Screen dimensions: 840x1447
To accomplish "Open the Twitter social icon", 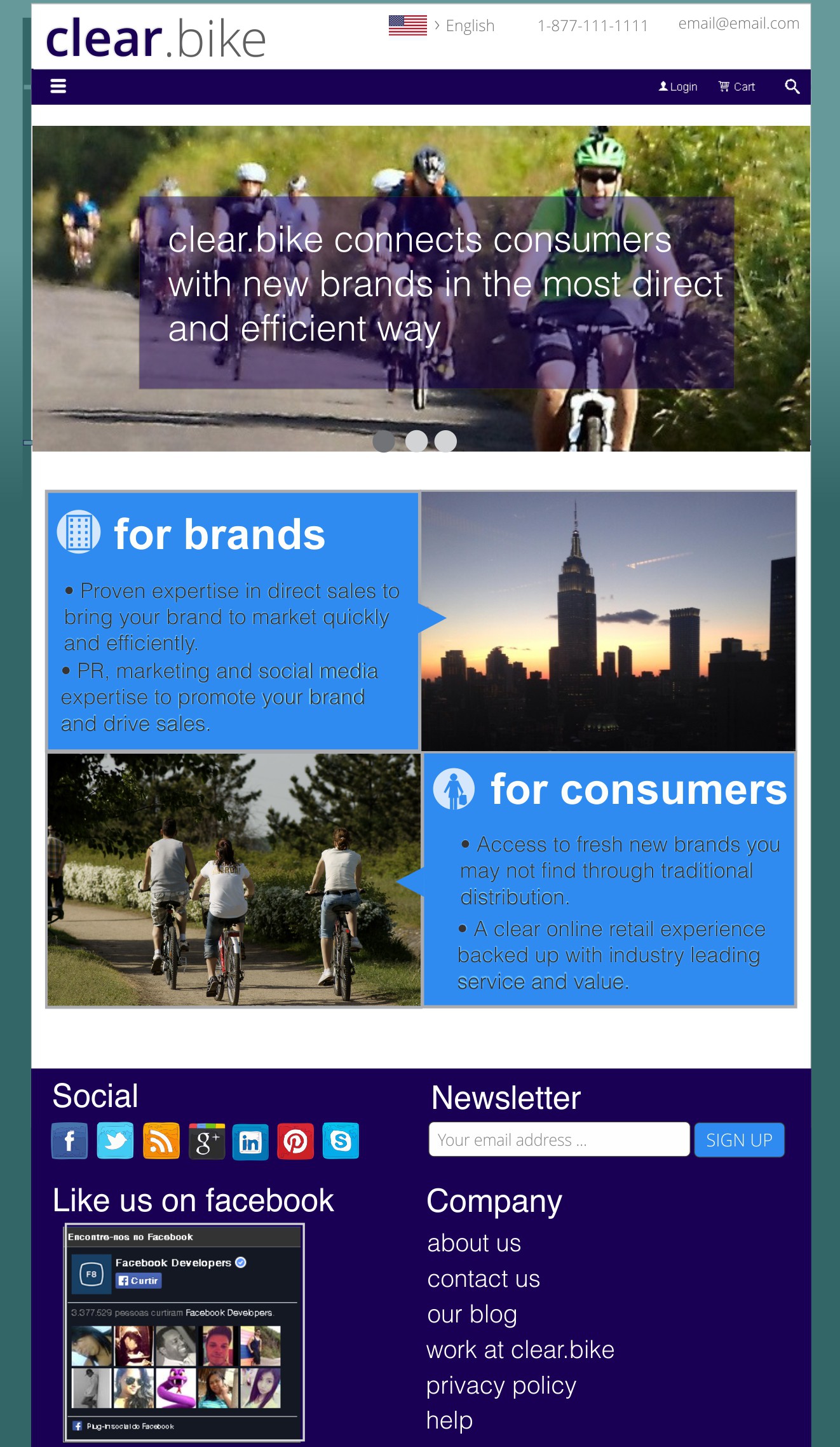I will (x=115, y=1141).
